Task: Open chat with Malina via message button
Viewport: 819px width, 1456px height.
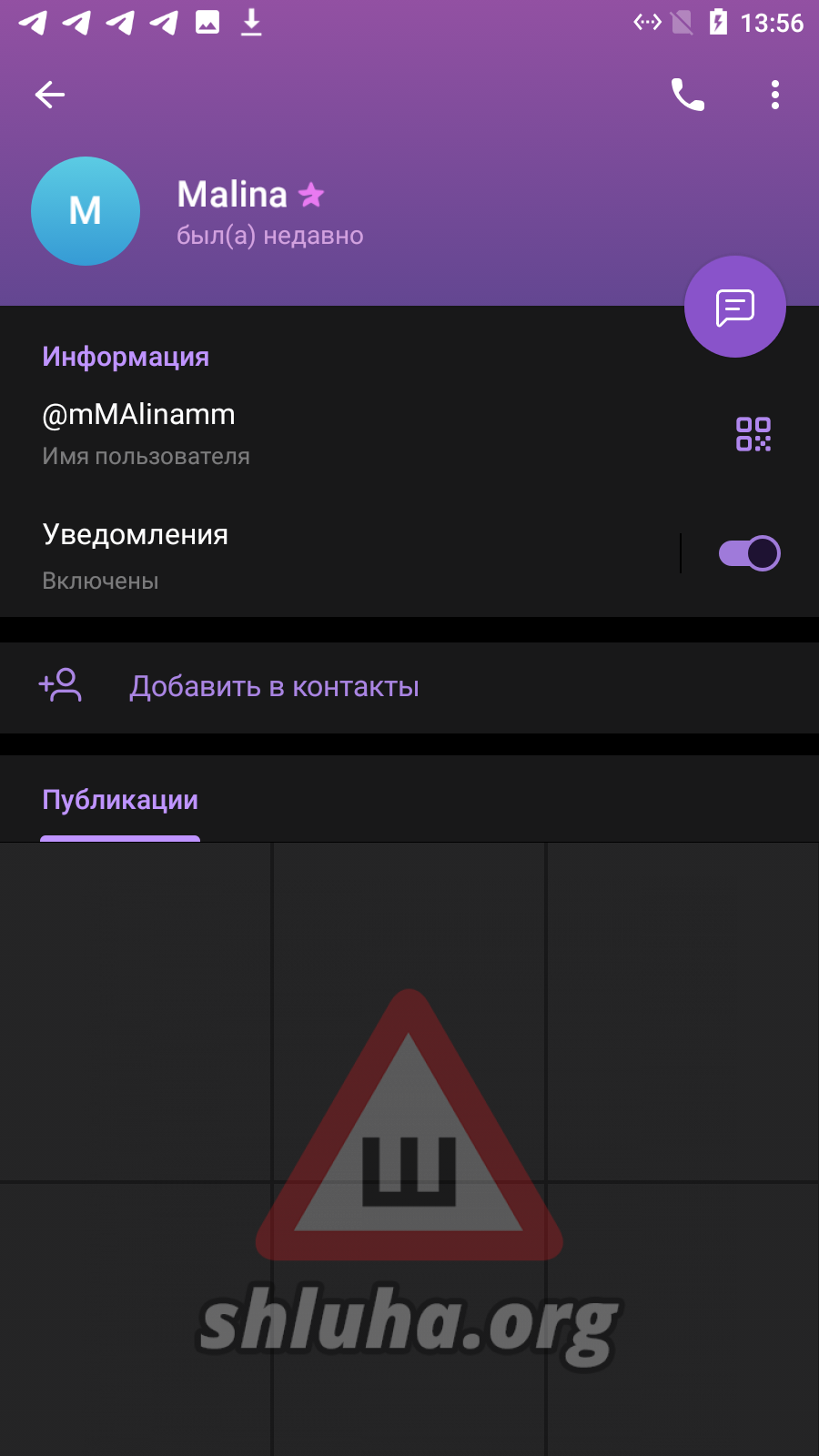Action: (x=734, y=308)
